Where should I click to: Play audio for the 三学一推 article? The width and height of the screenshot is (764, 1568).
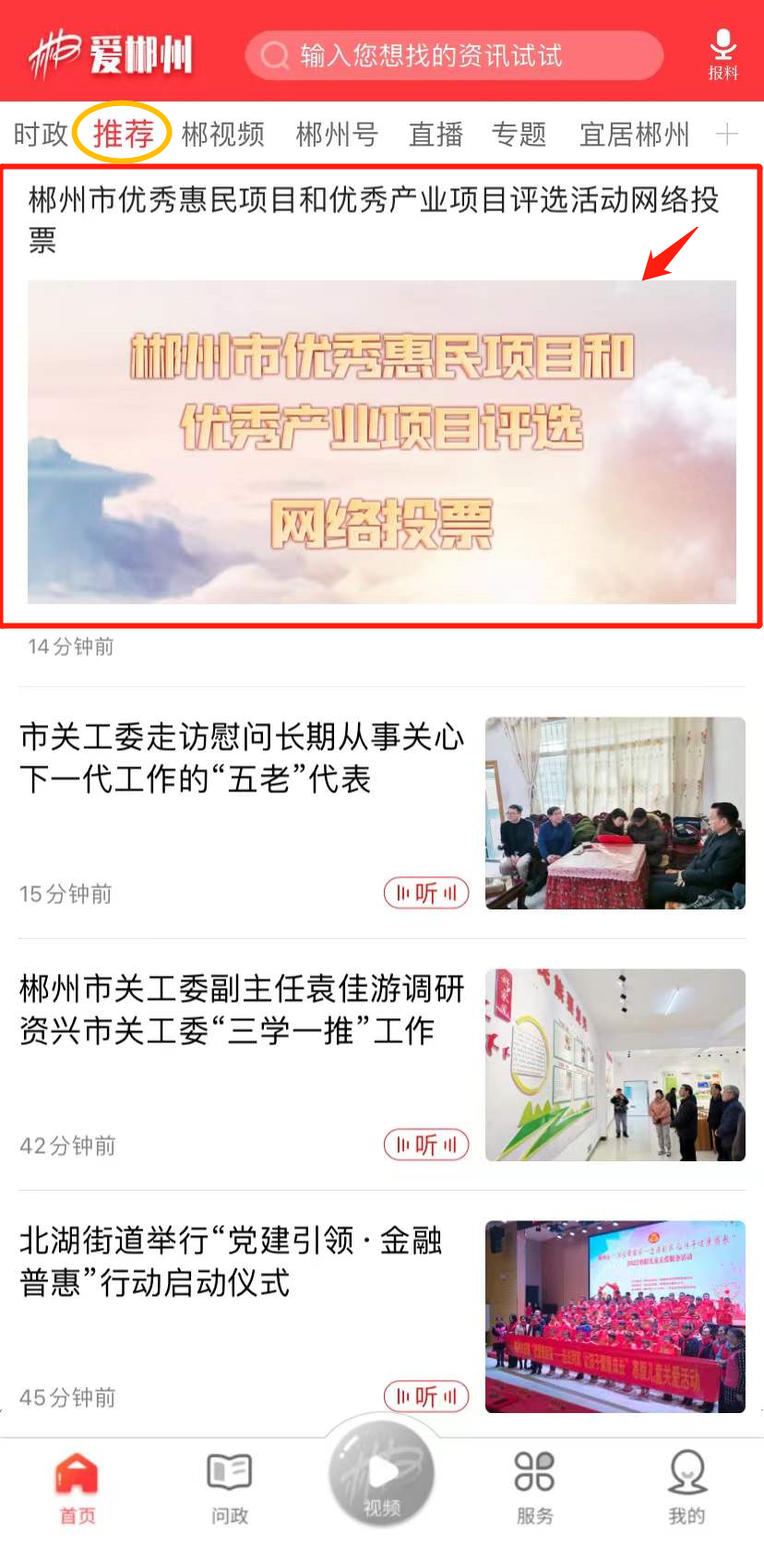point(426,1145)
